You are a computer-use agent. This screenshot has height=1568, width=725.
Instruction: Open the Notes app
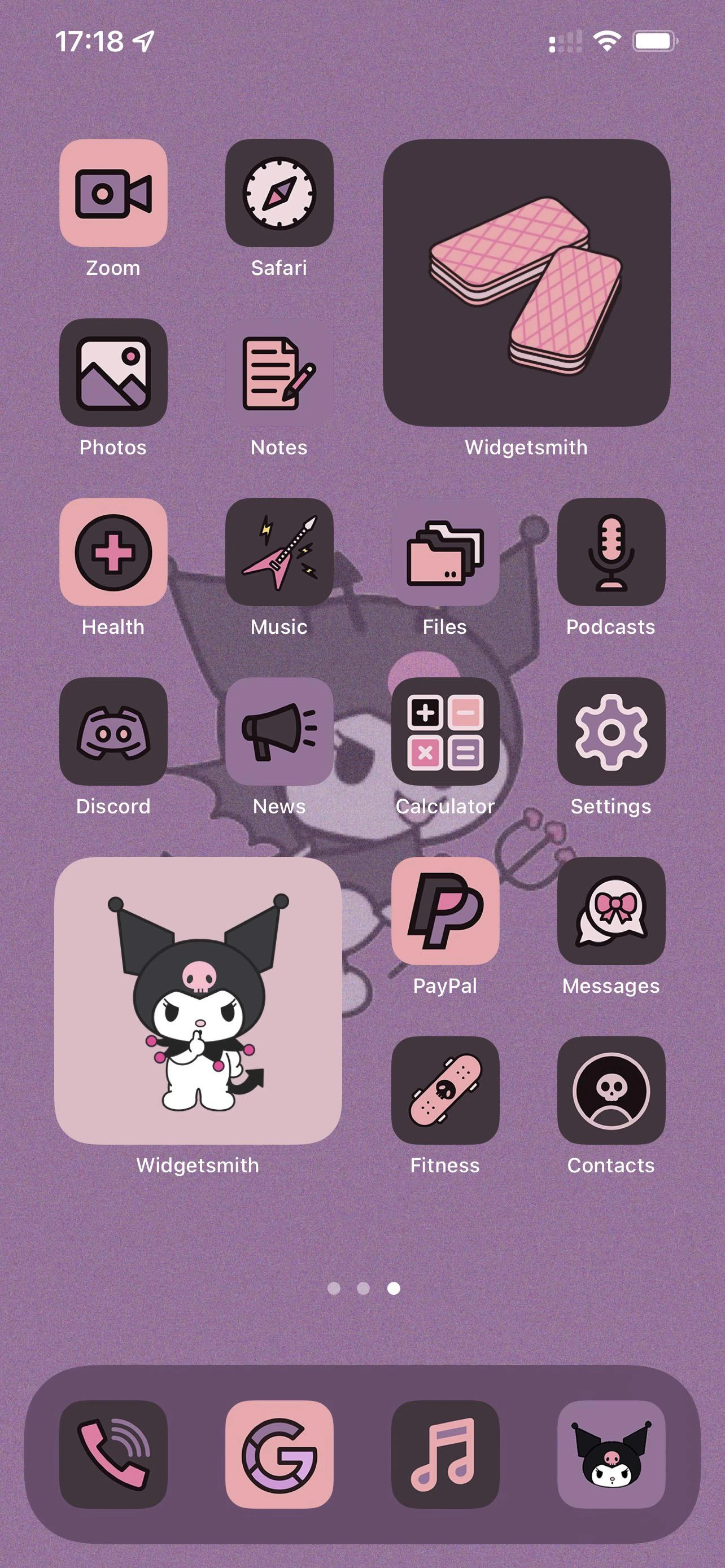pos(279,373)
